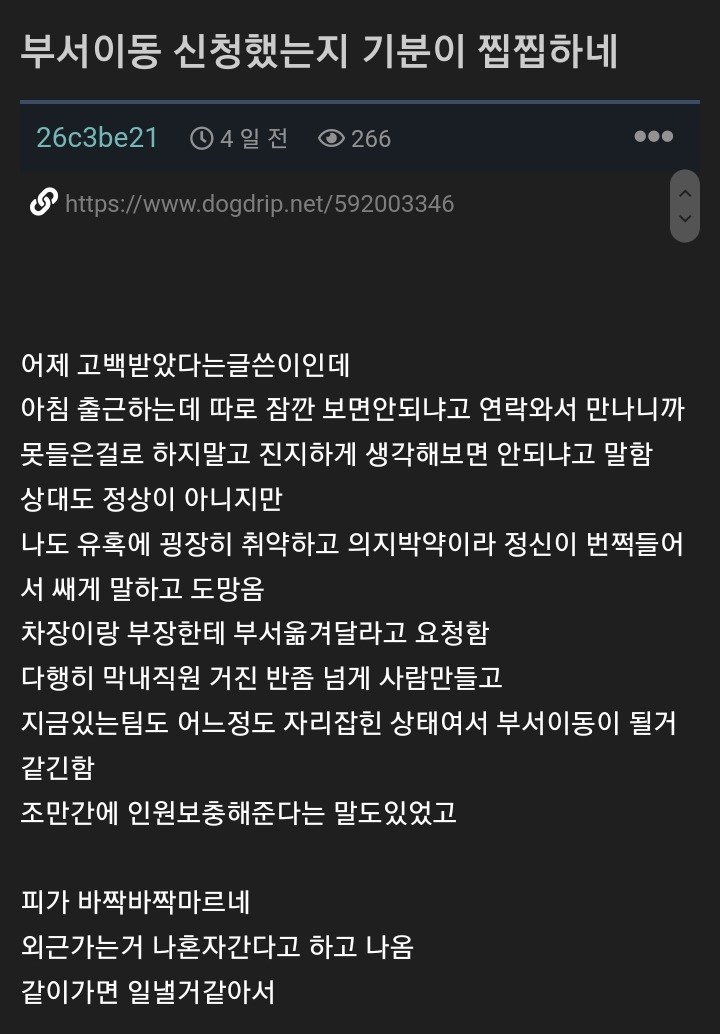Open author profile 26c3be21
Viewport: 720px width, 1034px height.
click(97, 138)
